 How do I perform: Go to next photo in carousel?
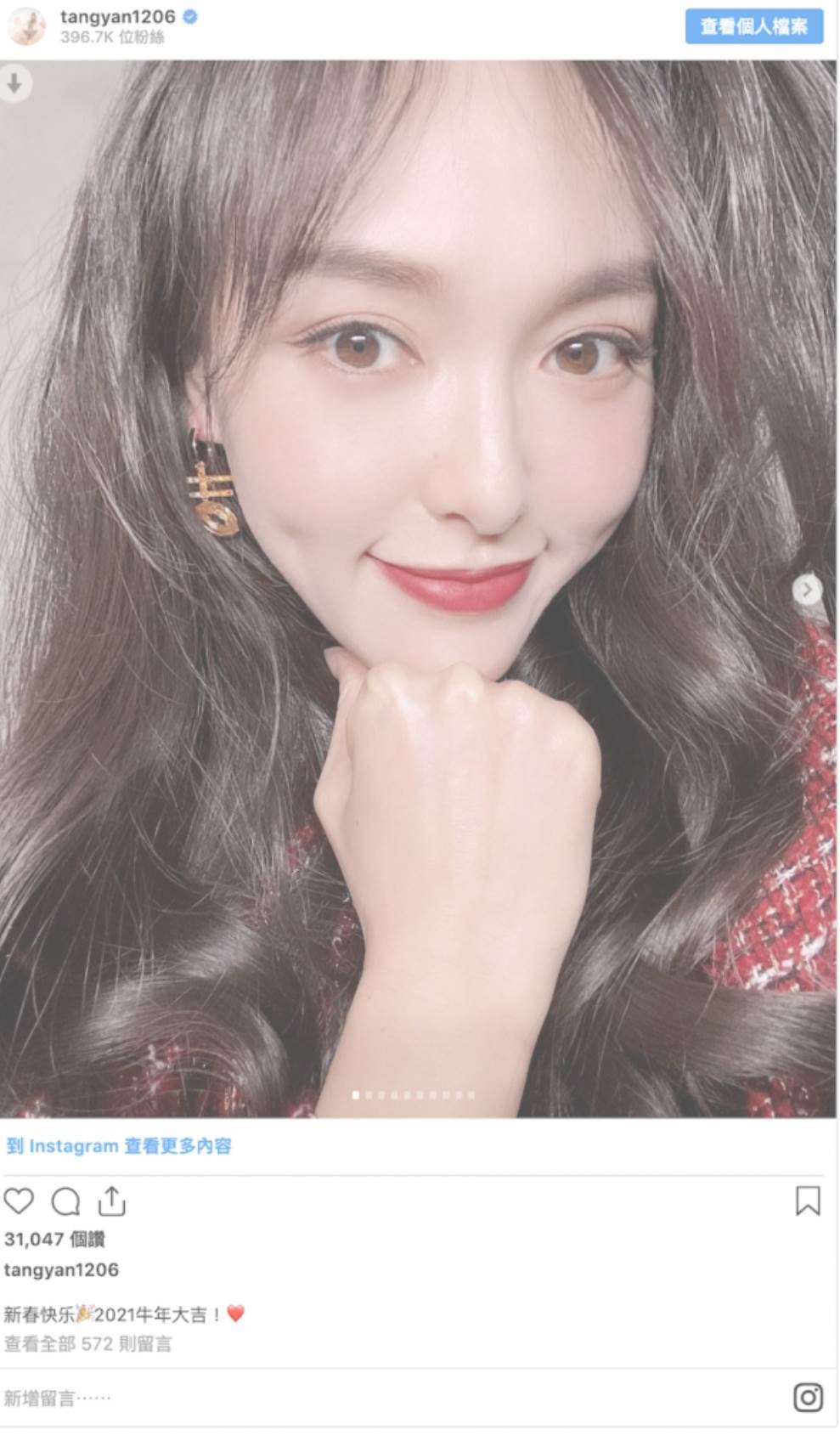(x=807, y=589)
